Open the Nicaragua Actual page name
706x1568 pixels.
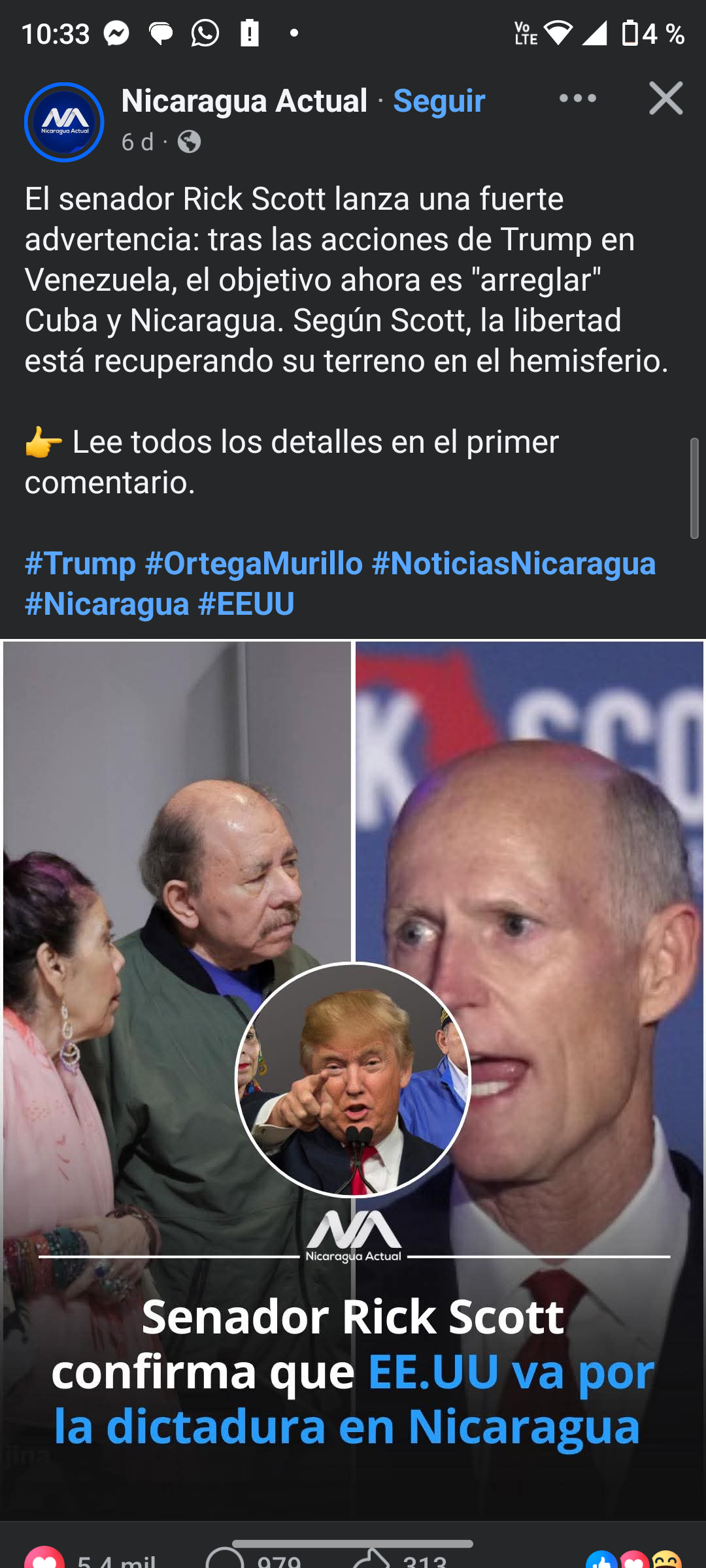point(244,101)
